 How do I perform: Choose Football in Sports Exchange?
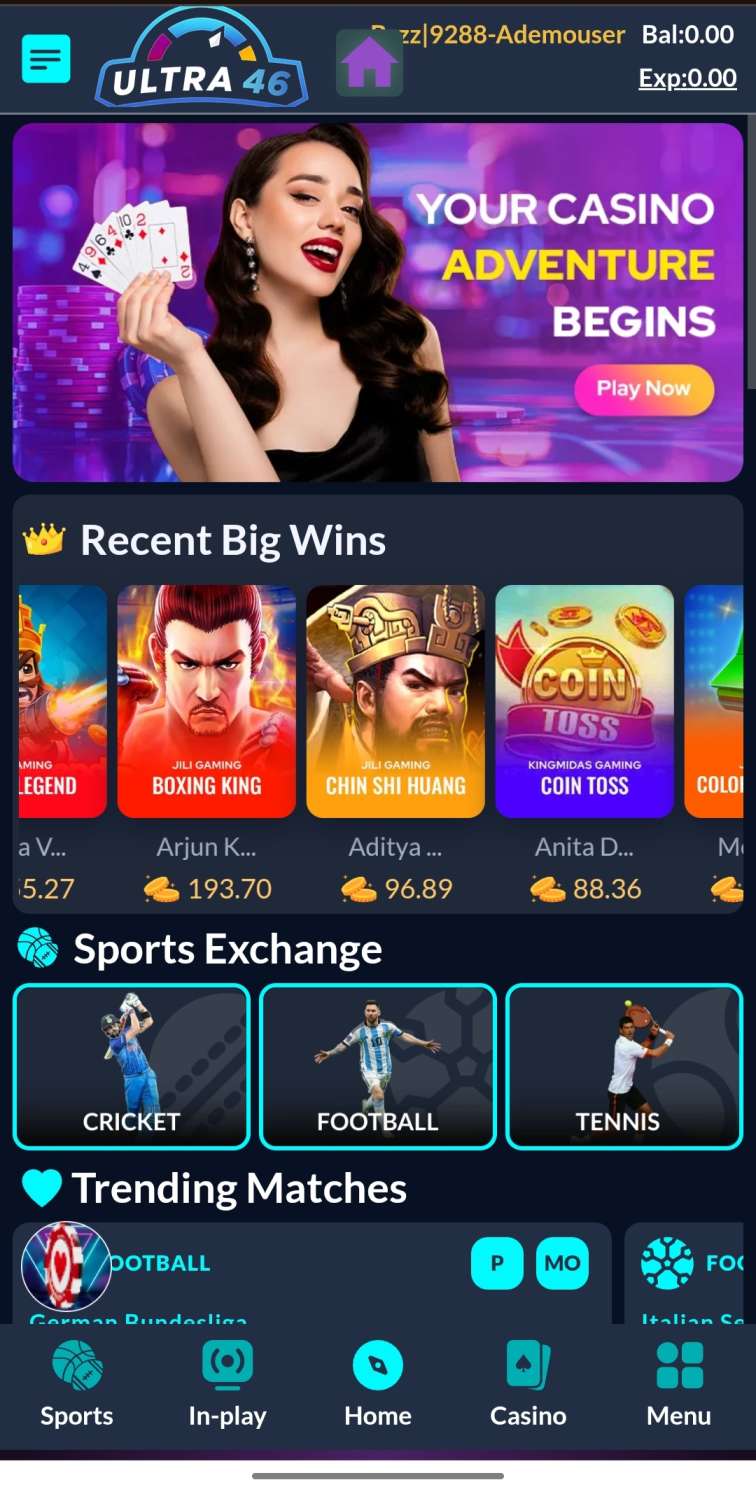coord(378,1066)
